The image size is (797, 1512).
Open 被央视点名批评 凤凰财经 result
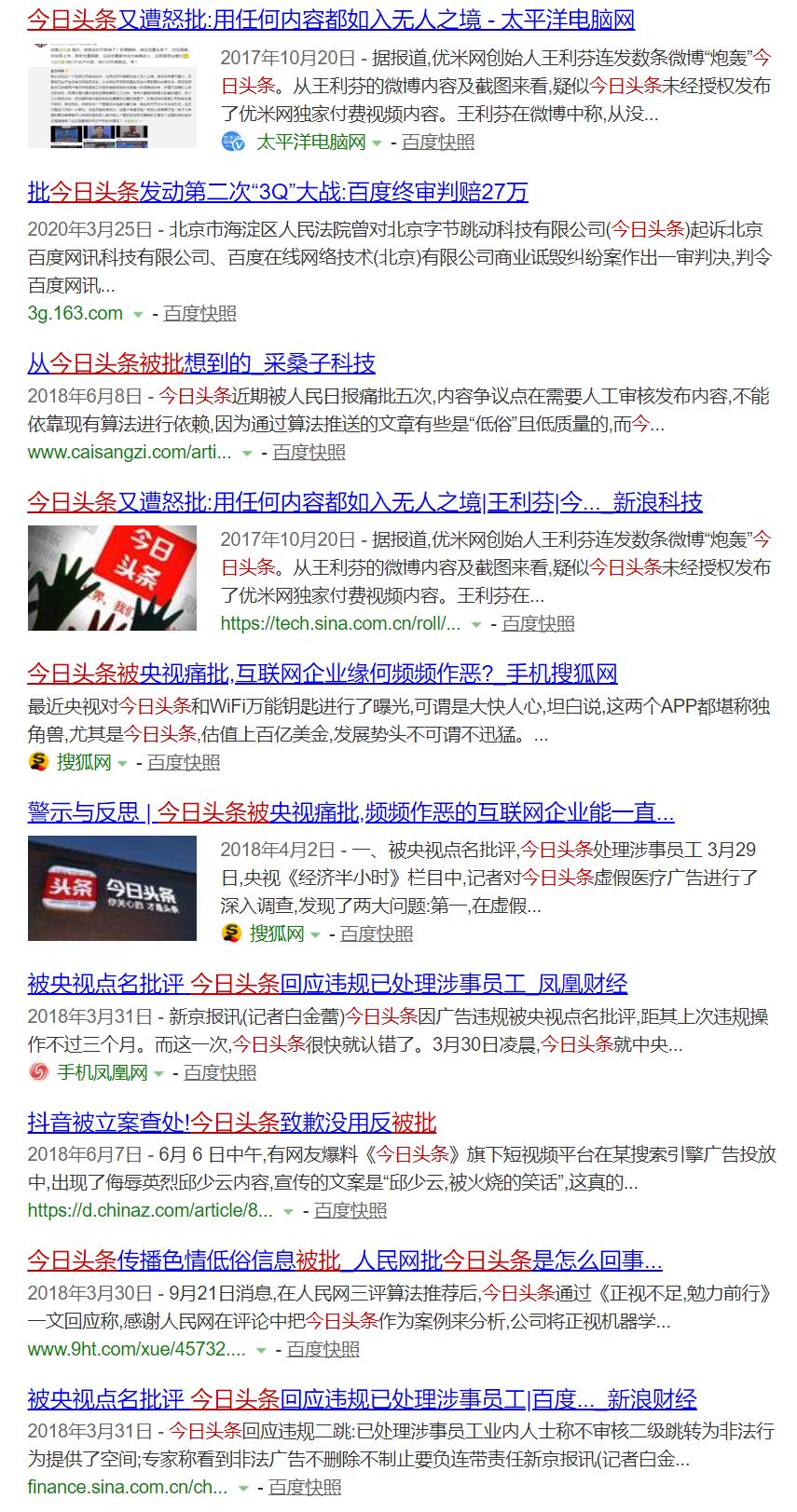coord(327,984)
